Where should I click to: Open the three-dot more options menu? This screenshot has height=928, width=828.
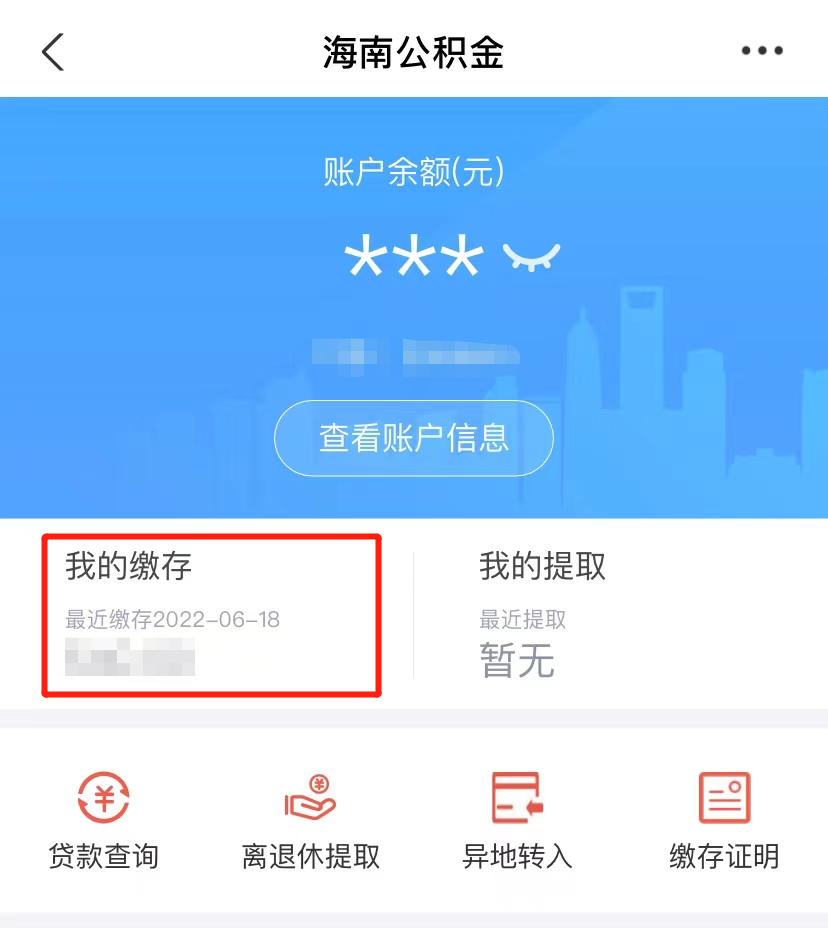[x=762, y=52]
